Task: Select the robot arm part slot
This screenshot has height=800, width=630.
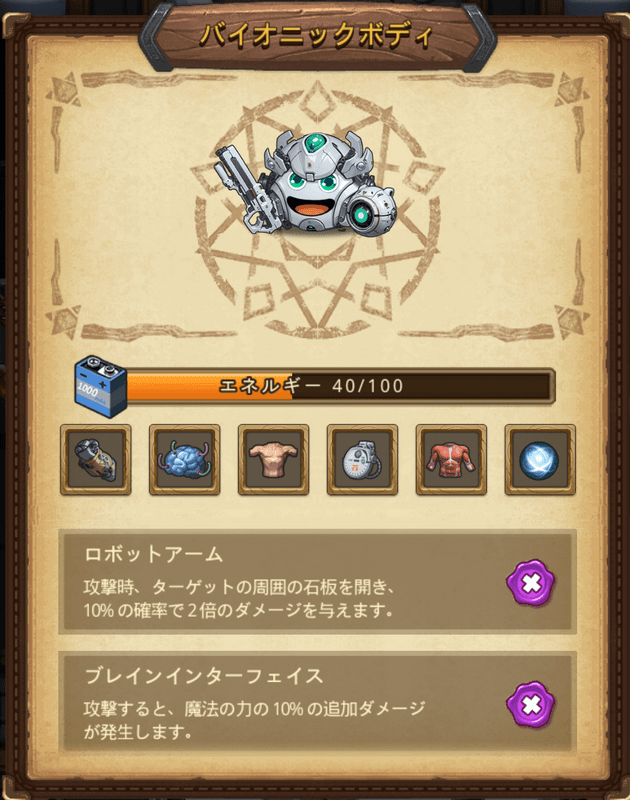Action: tap(96, 459)
